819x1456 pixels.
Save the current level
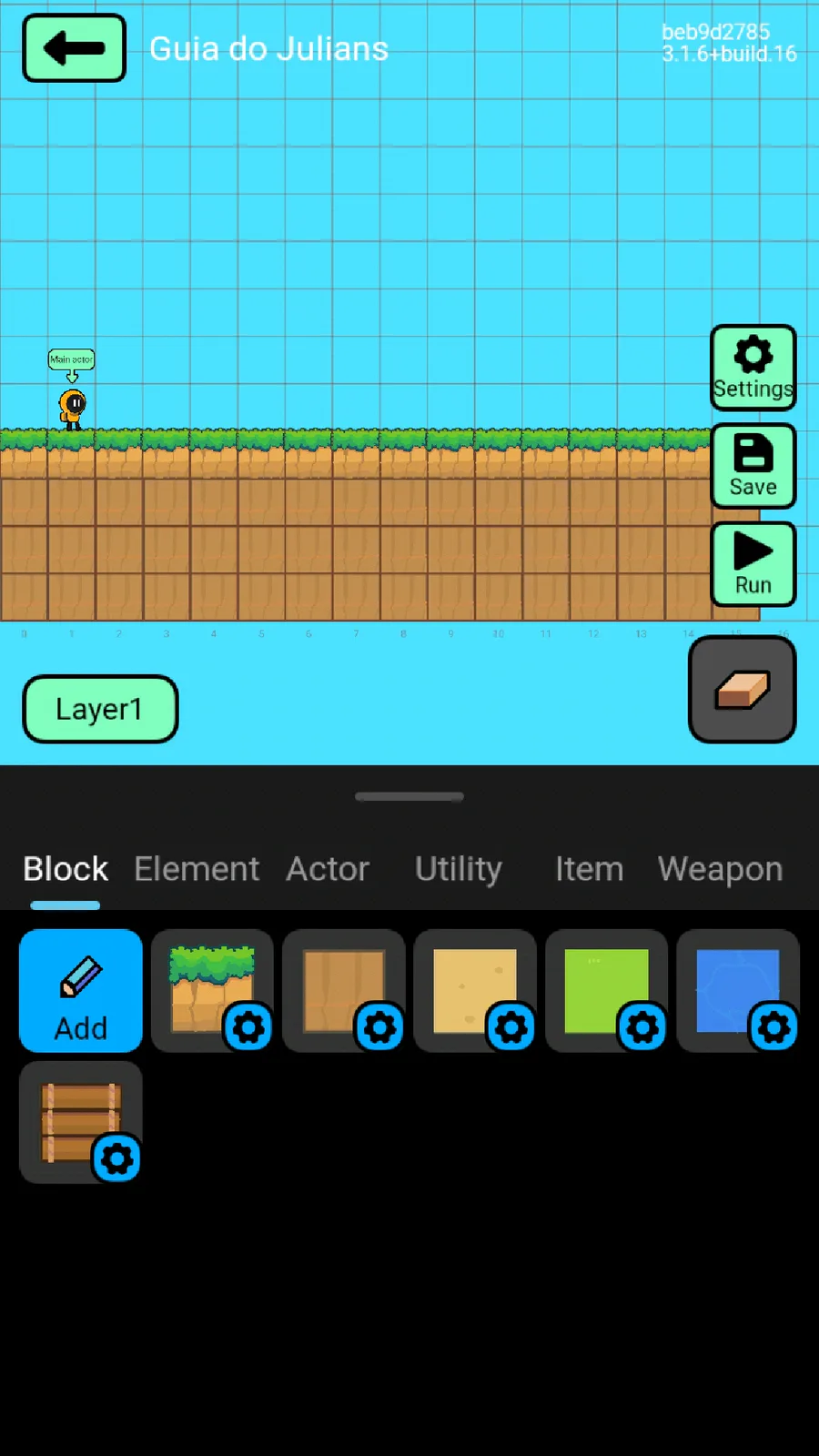[753, 466]
